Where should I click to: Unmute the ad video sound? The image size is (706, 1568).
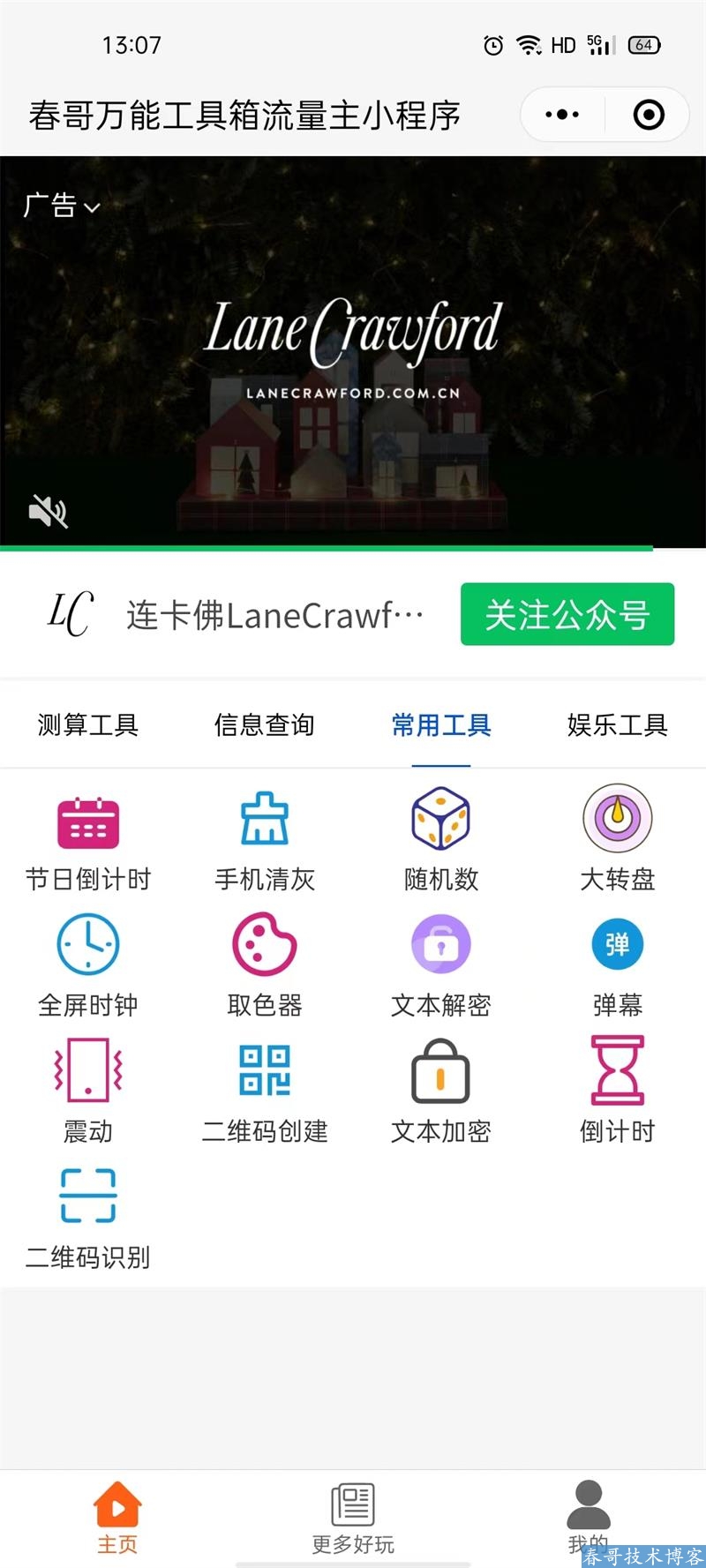point(48,511)
